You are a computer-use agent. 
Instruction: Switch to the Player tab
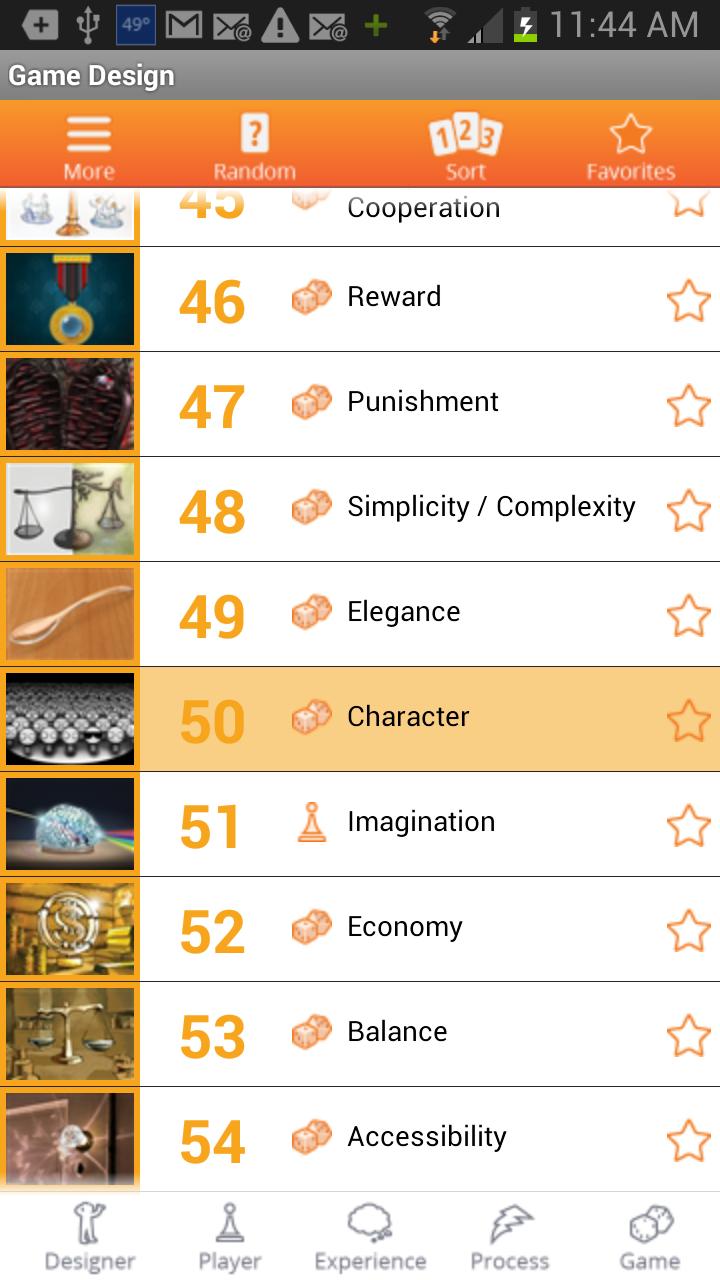229,1238
